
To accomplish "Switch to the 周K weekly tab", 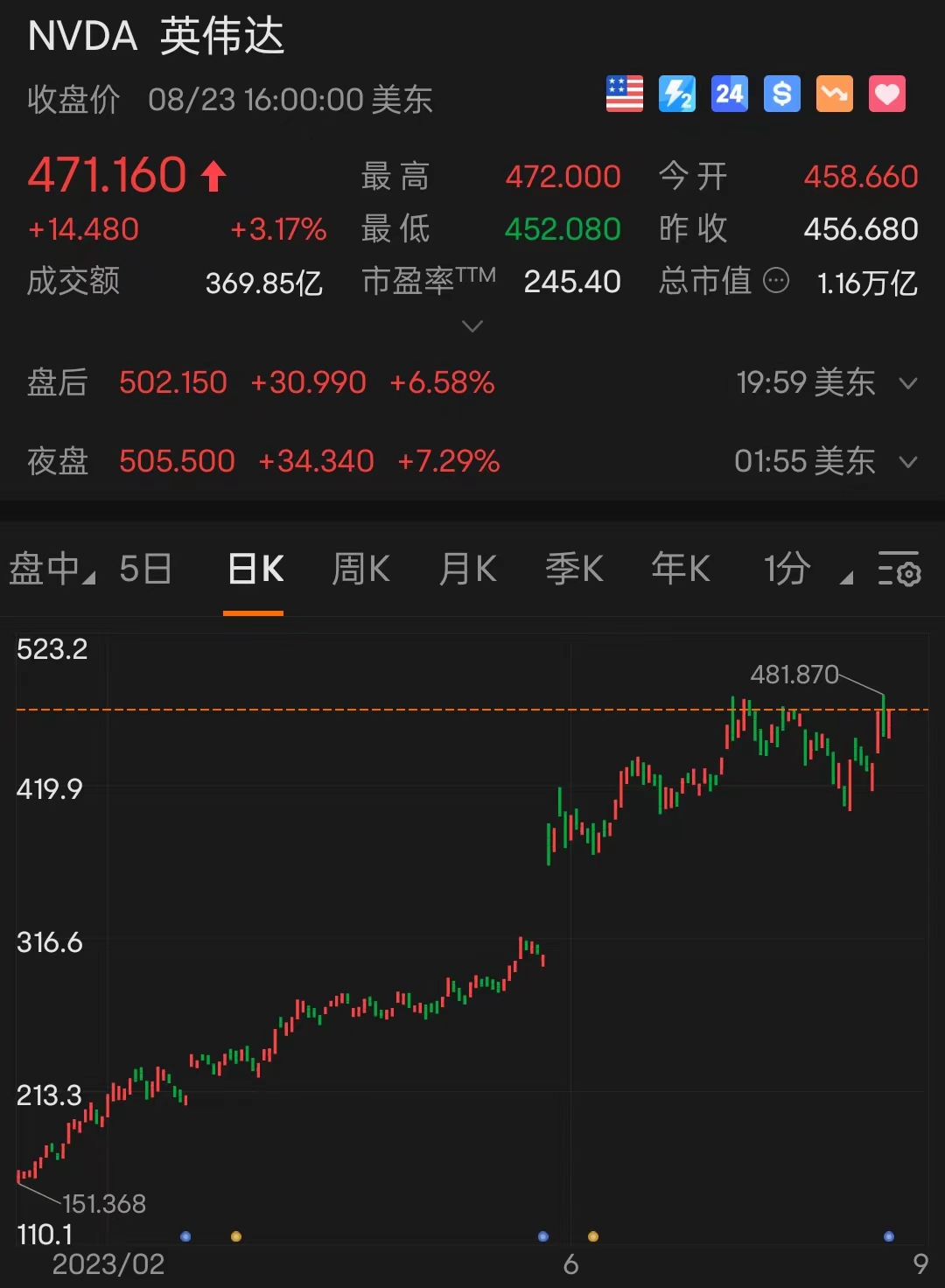I will pyautogui.click(x=360, y=569).
